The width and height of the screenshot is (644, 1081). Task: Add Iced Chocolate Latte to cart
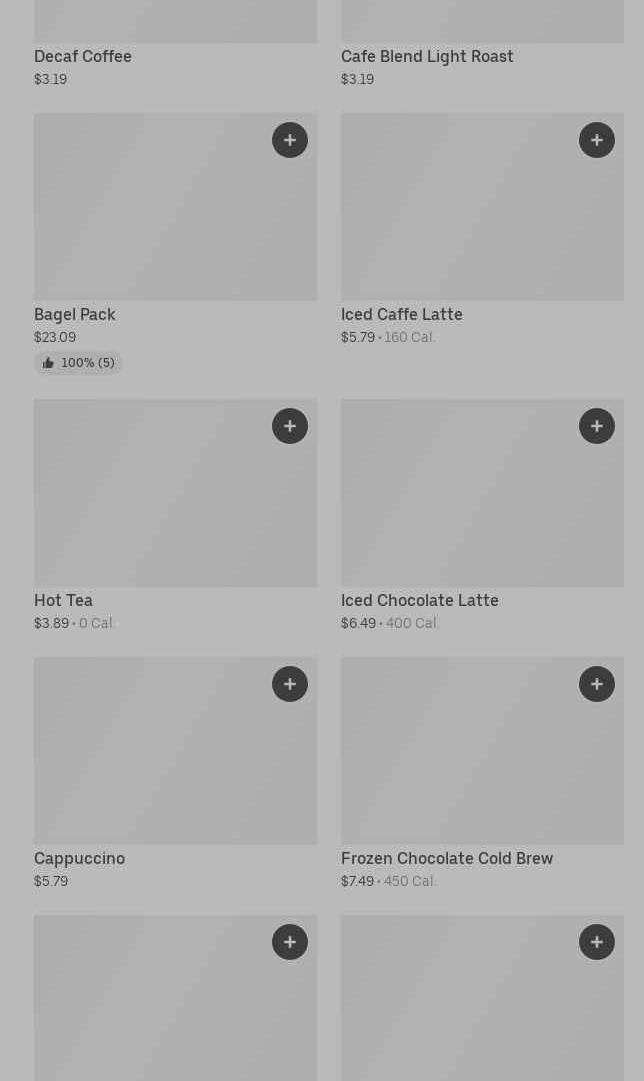pos(597,426)
